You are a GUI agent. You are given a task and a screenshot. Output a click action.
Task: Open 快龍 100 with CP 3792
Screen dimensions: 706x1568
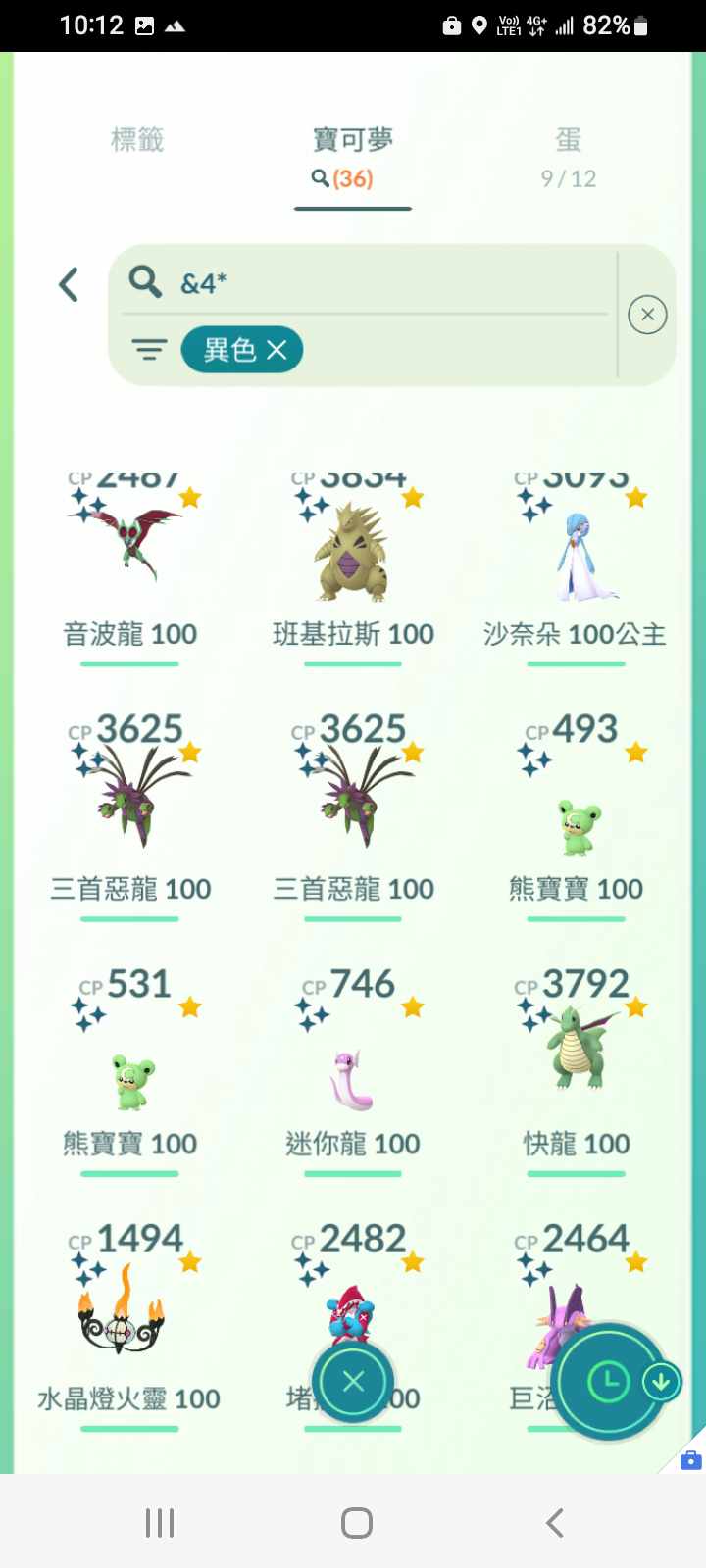576,1058
